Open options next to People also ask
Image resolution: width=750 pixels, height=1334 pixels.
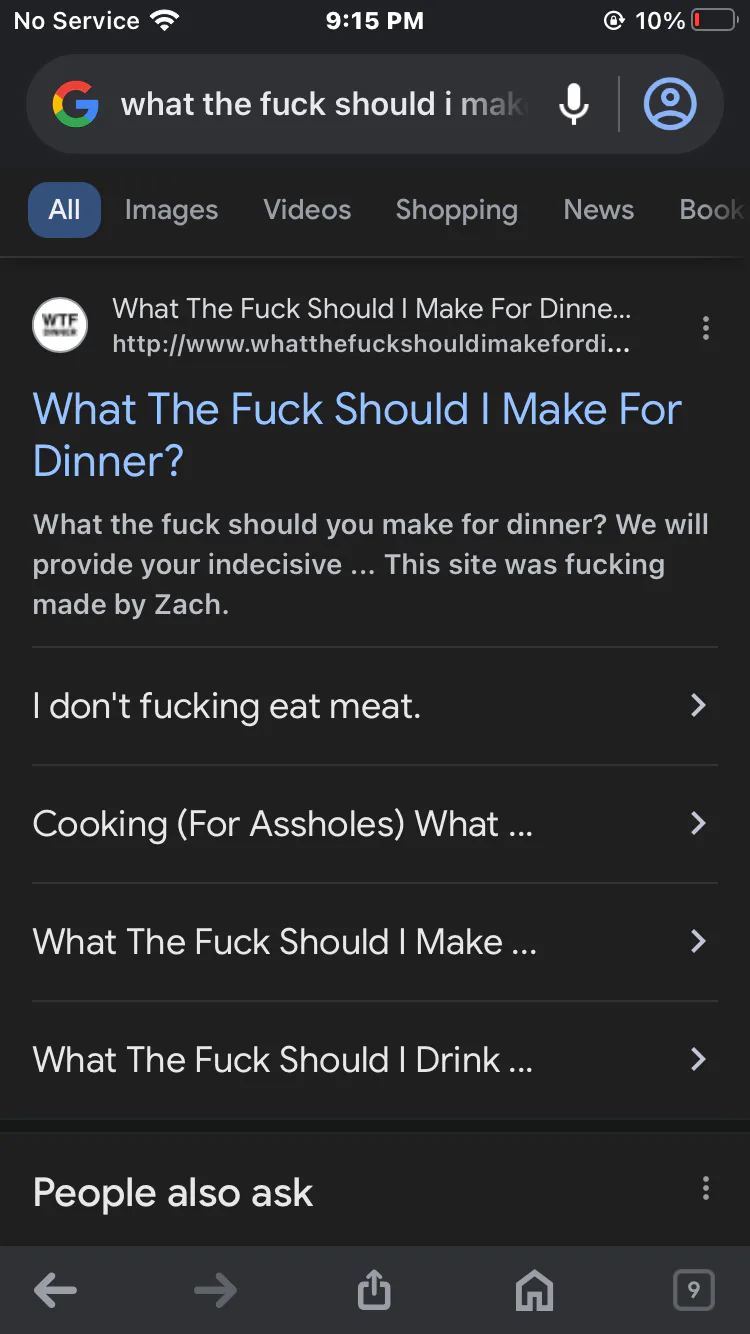point(706,1188)
